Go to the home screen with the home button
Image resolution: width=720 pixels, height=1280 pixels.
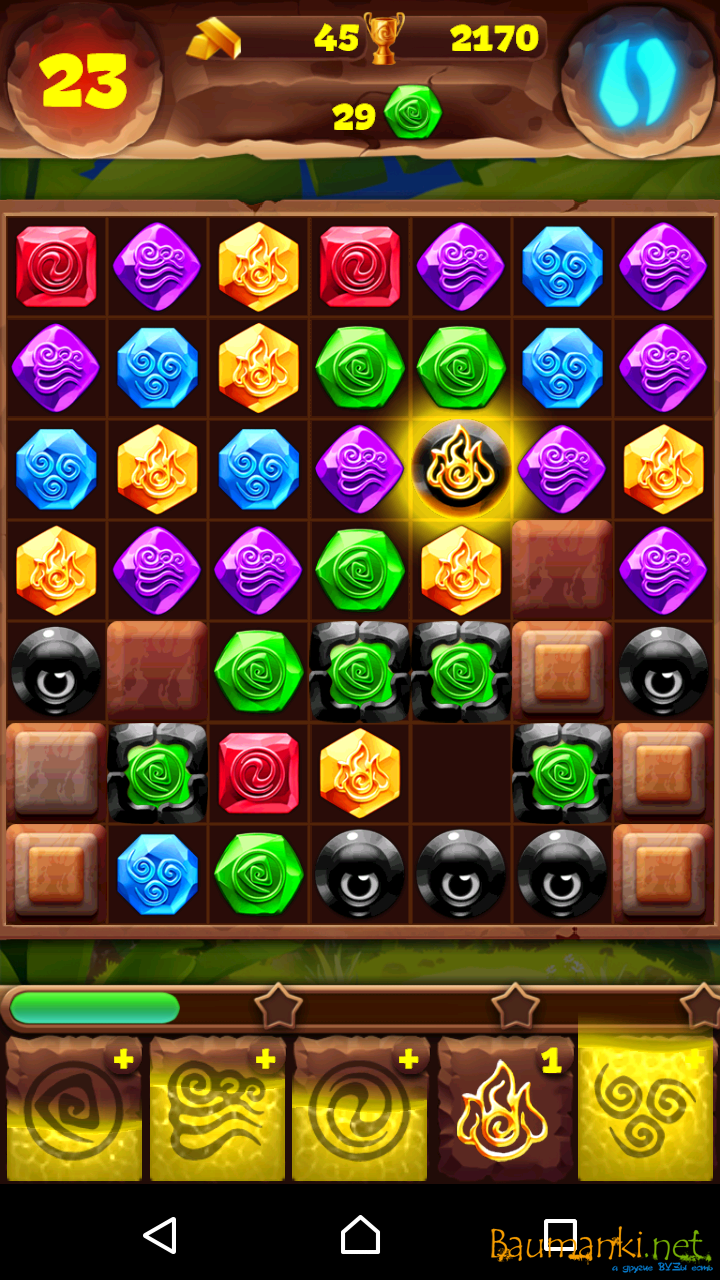tap(360, 1235)
